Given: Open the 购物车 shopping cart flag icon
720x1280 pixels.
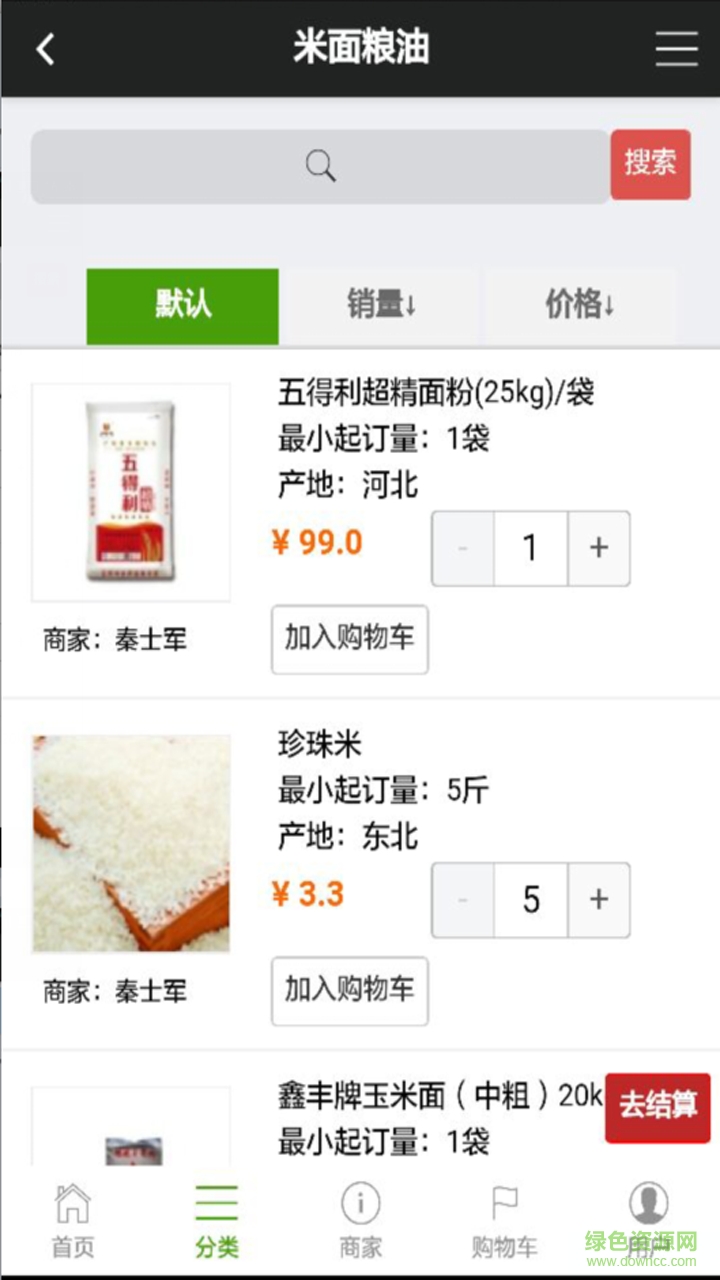Looking at the screenshot, I should click(x=504, y=1215).
